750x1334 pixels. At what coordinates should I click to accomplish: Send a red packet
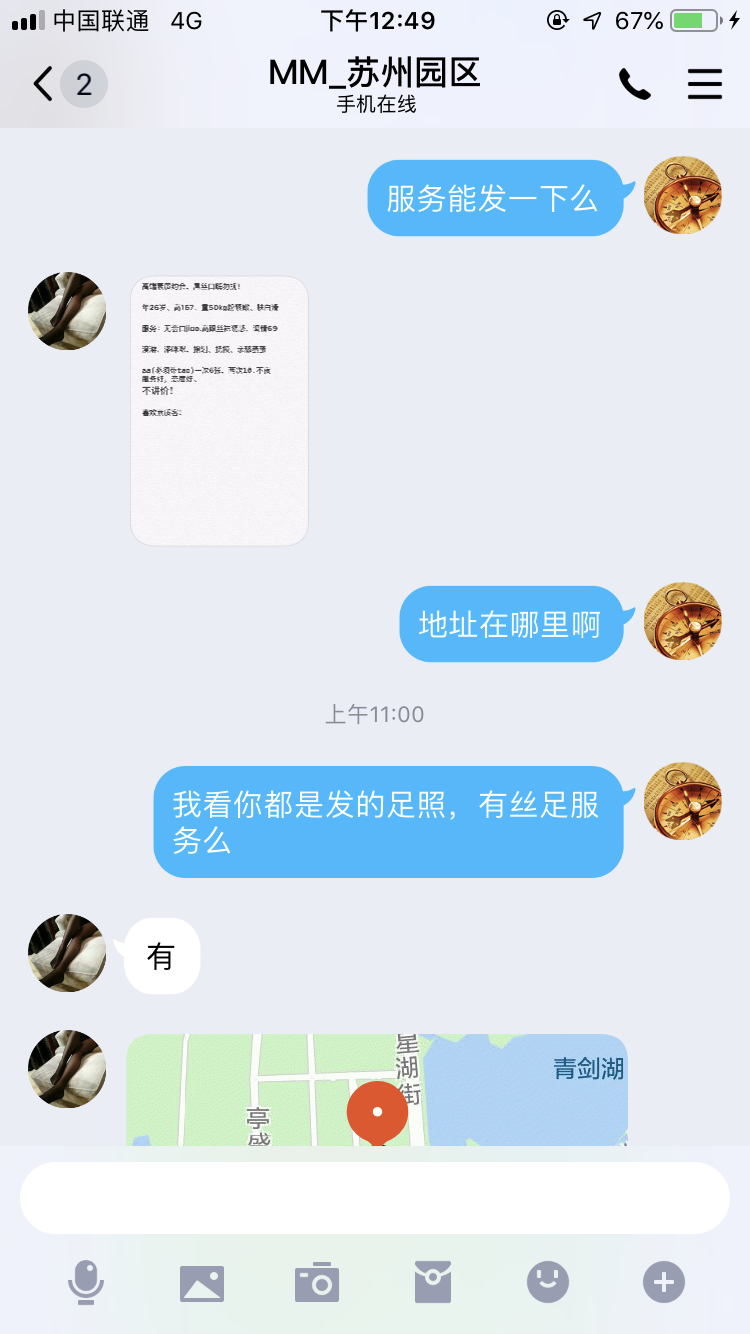pos(433,1282)
